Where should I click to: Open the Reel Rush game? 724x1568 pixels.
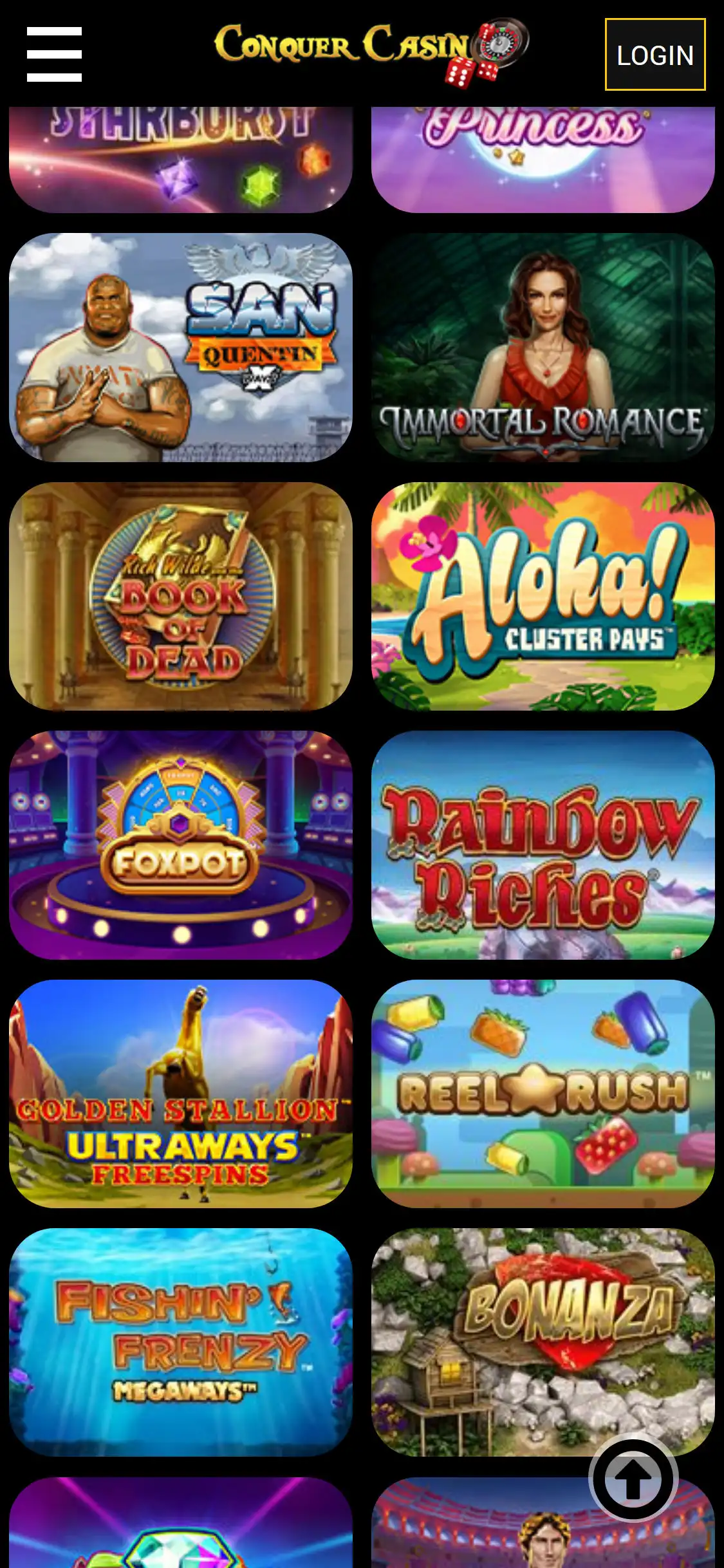(x=543, y=1094)
